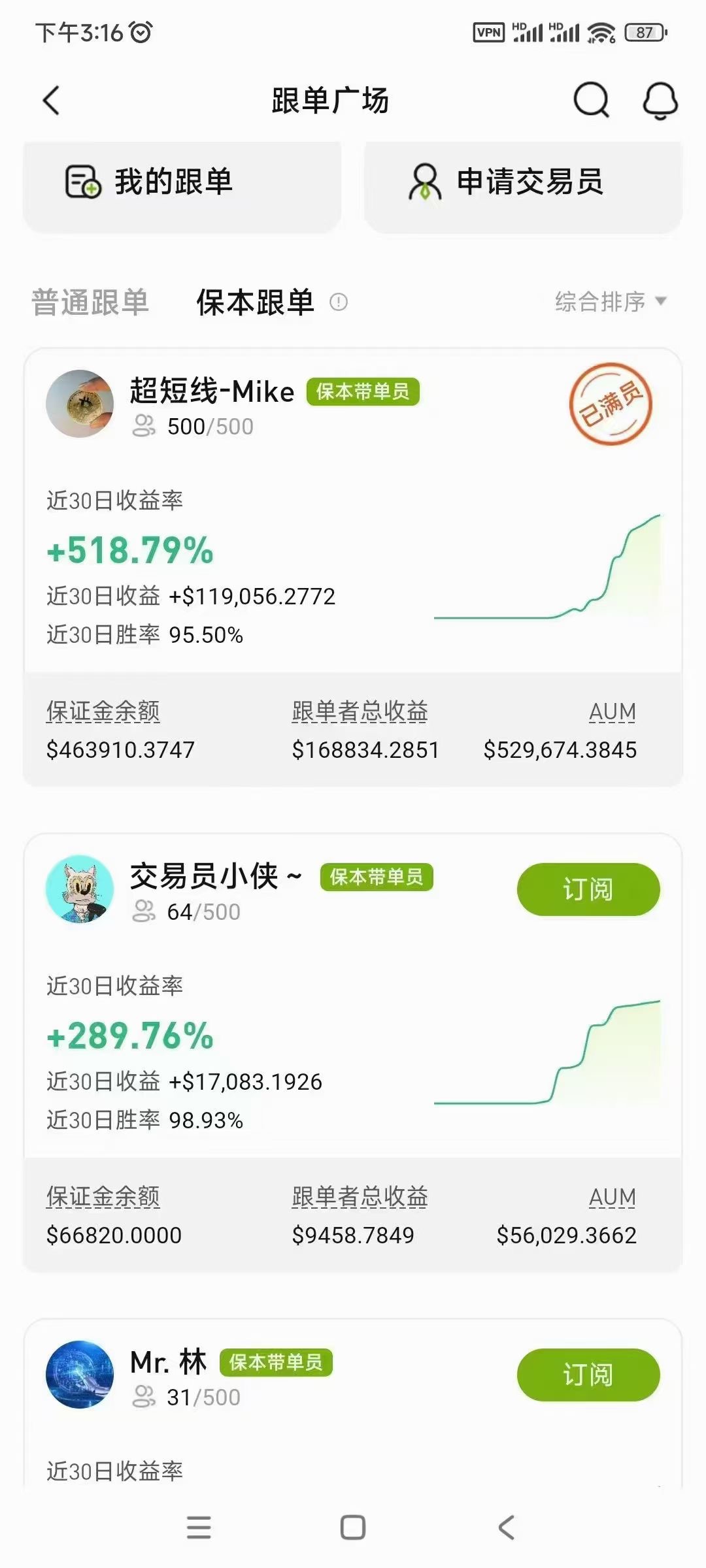This screenshot has width=706, height=1568.
Task: Subscribe to Mr. 林 with 订阅
Action: 588,1375
